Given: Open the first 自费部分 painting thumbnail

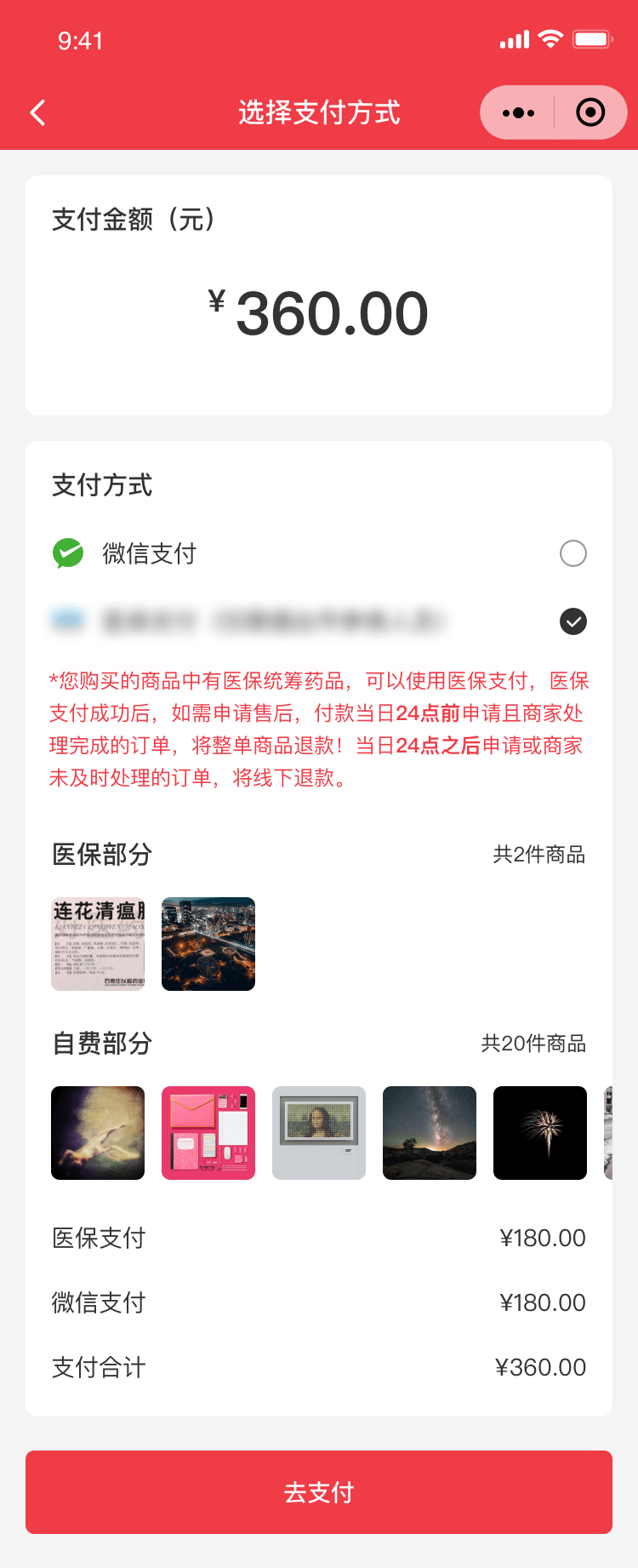Looking at the screenshot, I should pyautogui.click(x=98, y=1133).
